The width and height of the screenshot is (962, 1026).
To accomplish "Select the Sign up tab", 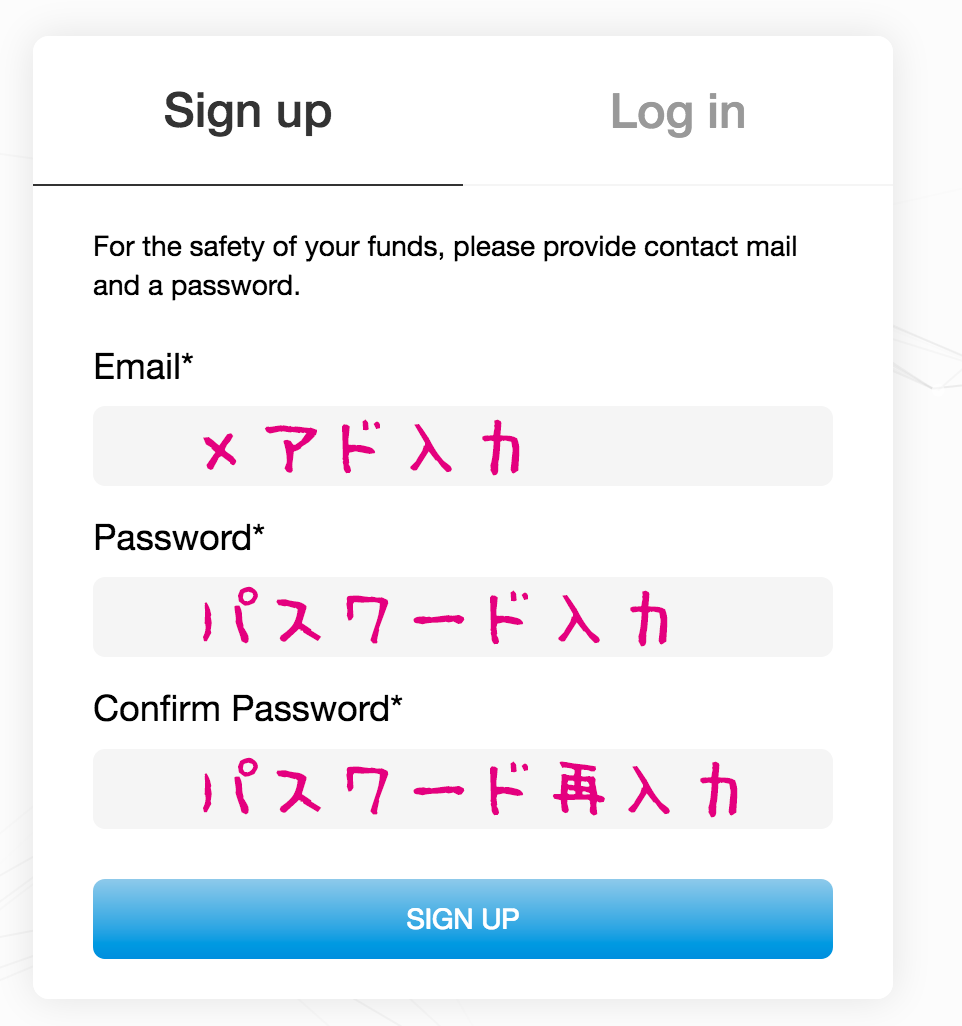I will tap(248, 112).
